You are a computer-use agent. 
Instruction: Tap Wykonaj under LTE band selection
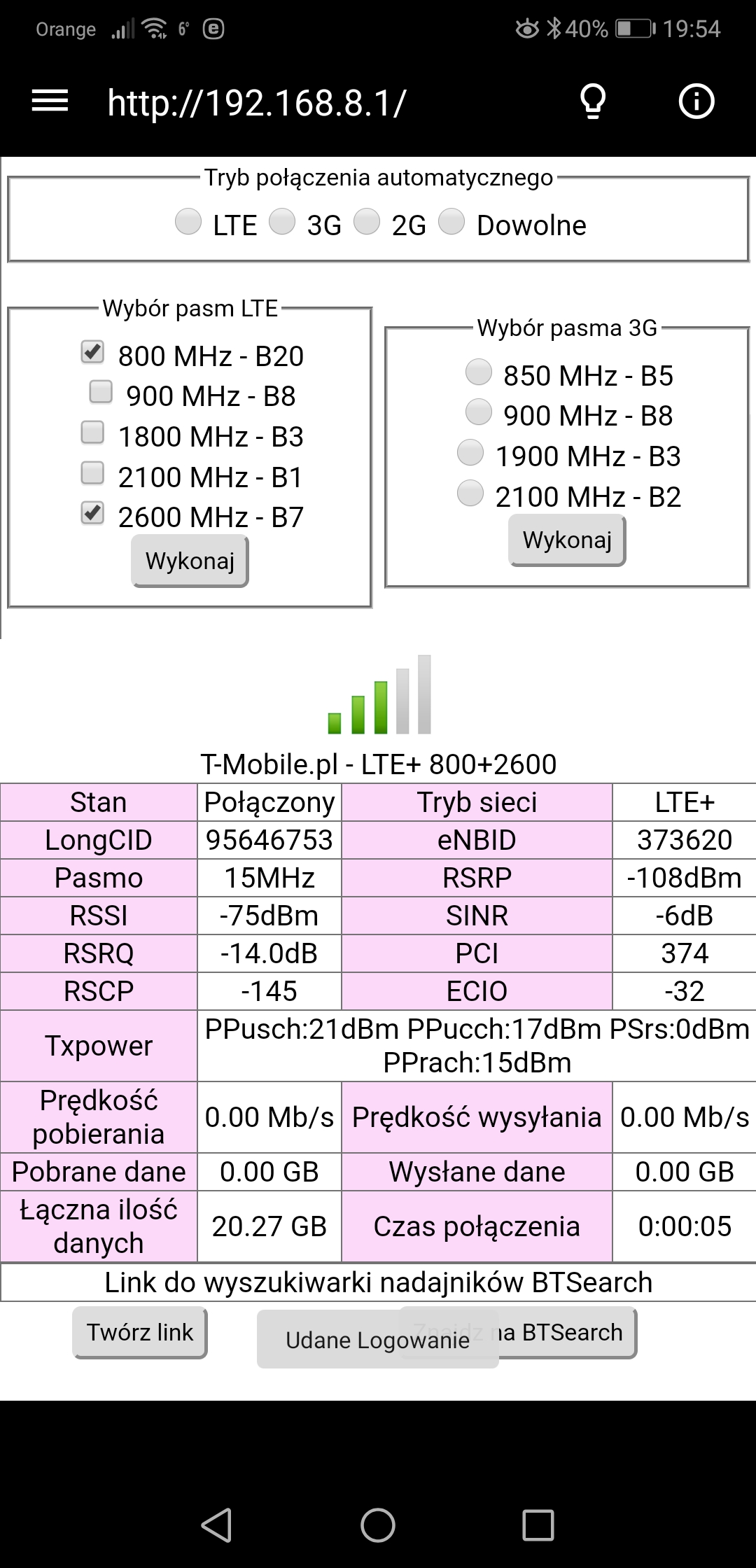click(x=190, y=561)
